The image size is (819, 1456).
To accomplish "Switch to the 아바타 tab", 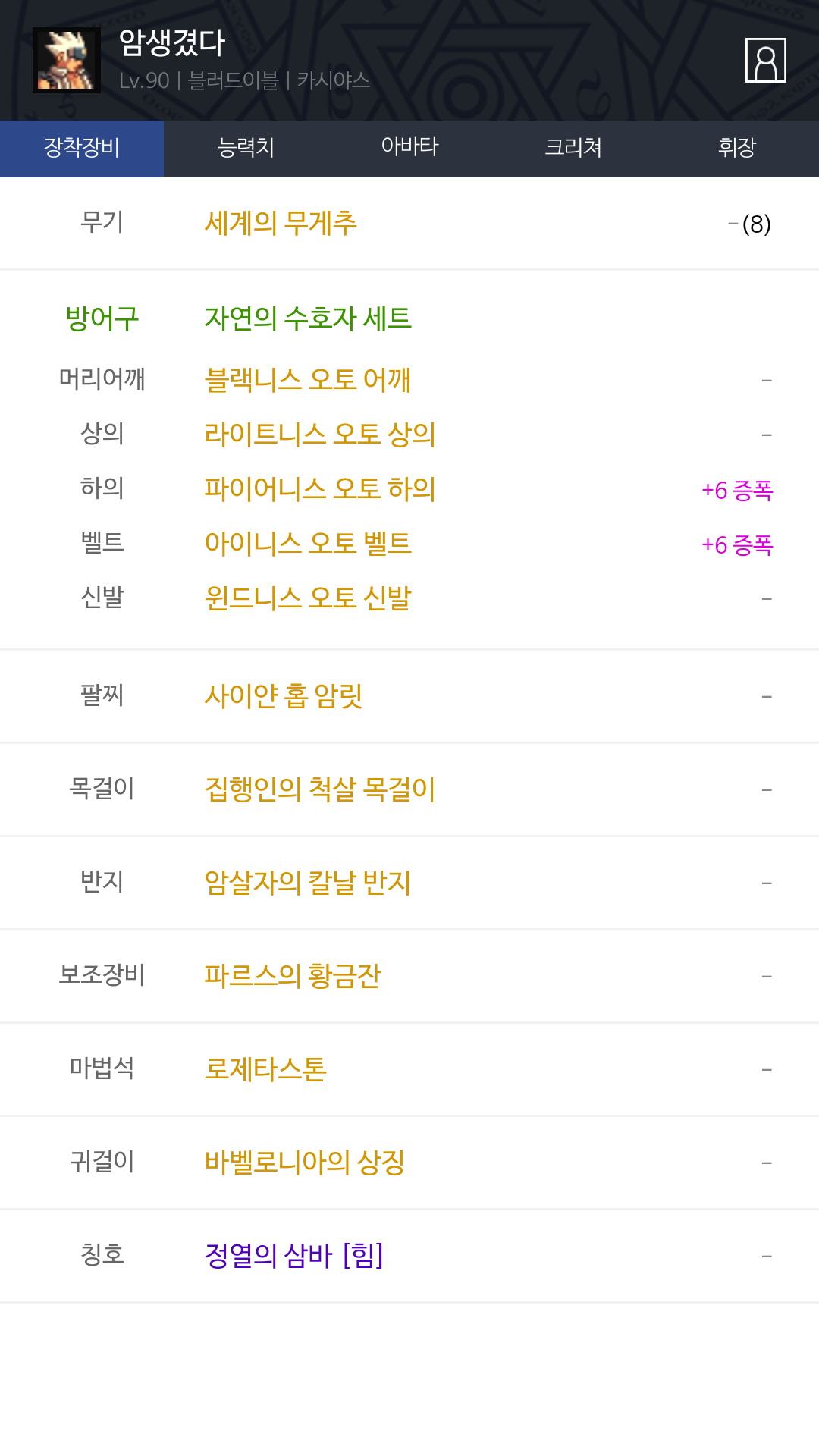I will point(409,149).
